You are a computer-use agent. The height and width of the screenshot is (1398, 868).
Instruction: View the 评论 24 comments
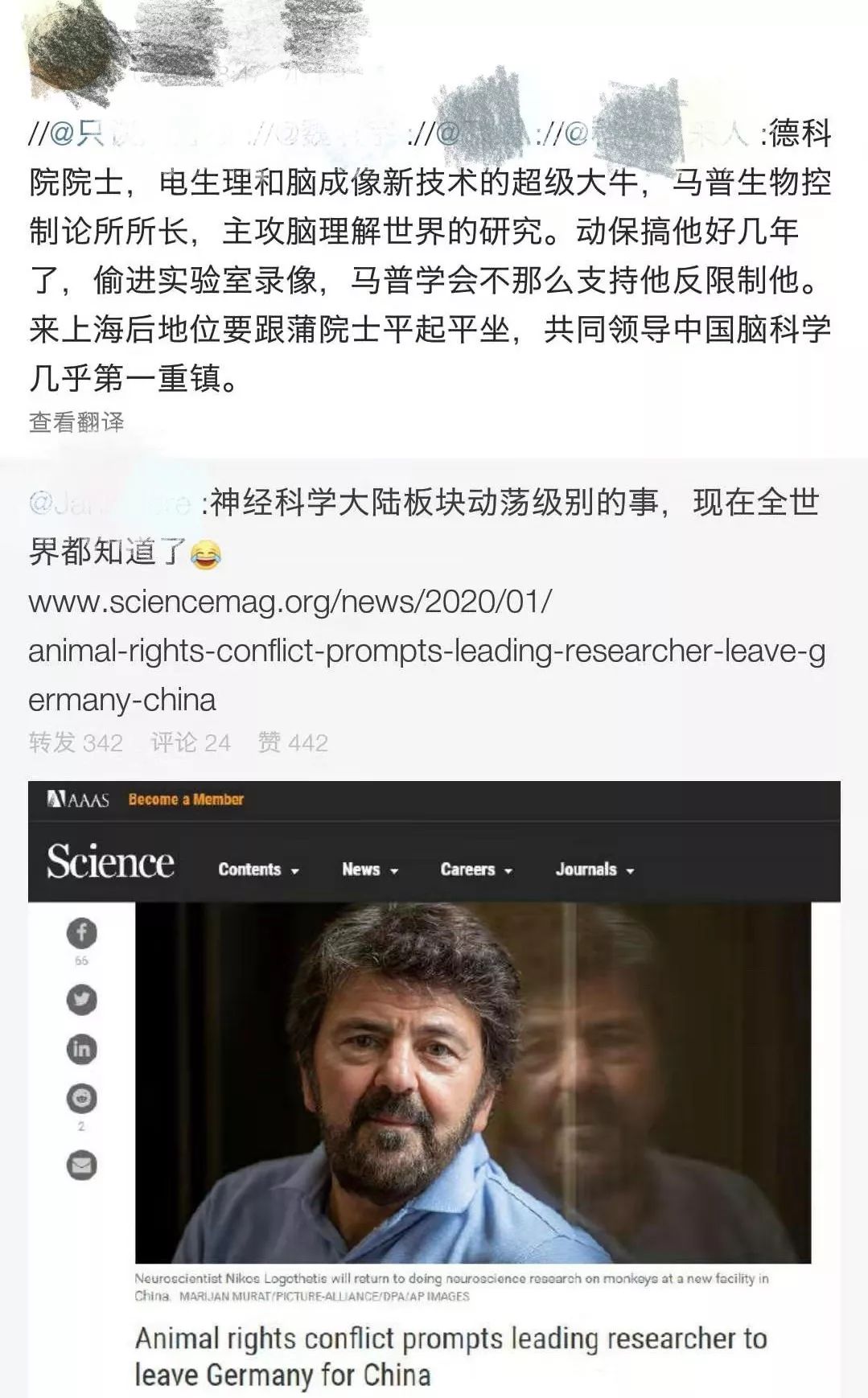pyautogui.click(x=191, y=742)
